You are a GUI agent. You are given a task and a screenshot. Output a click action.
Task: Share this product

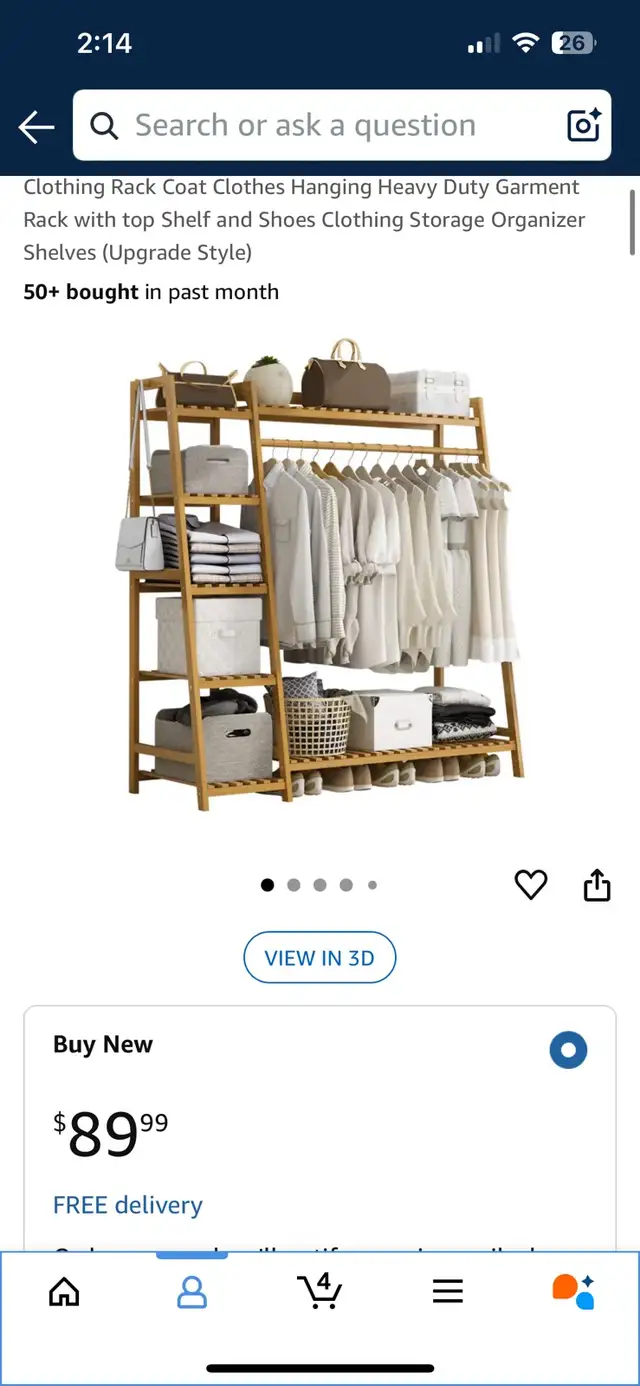point(597,885)
